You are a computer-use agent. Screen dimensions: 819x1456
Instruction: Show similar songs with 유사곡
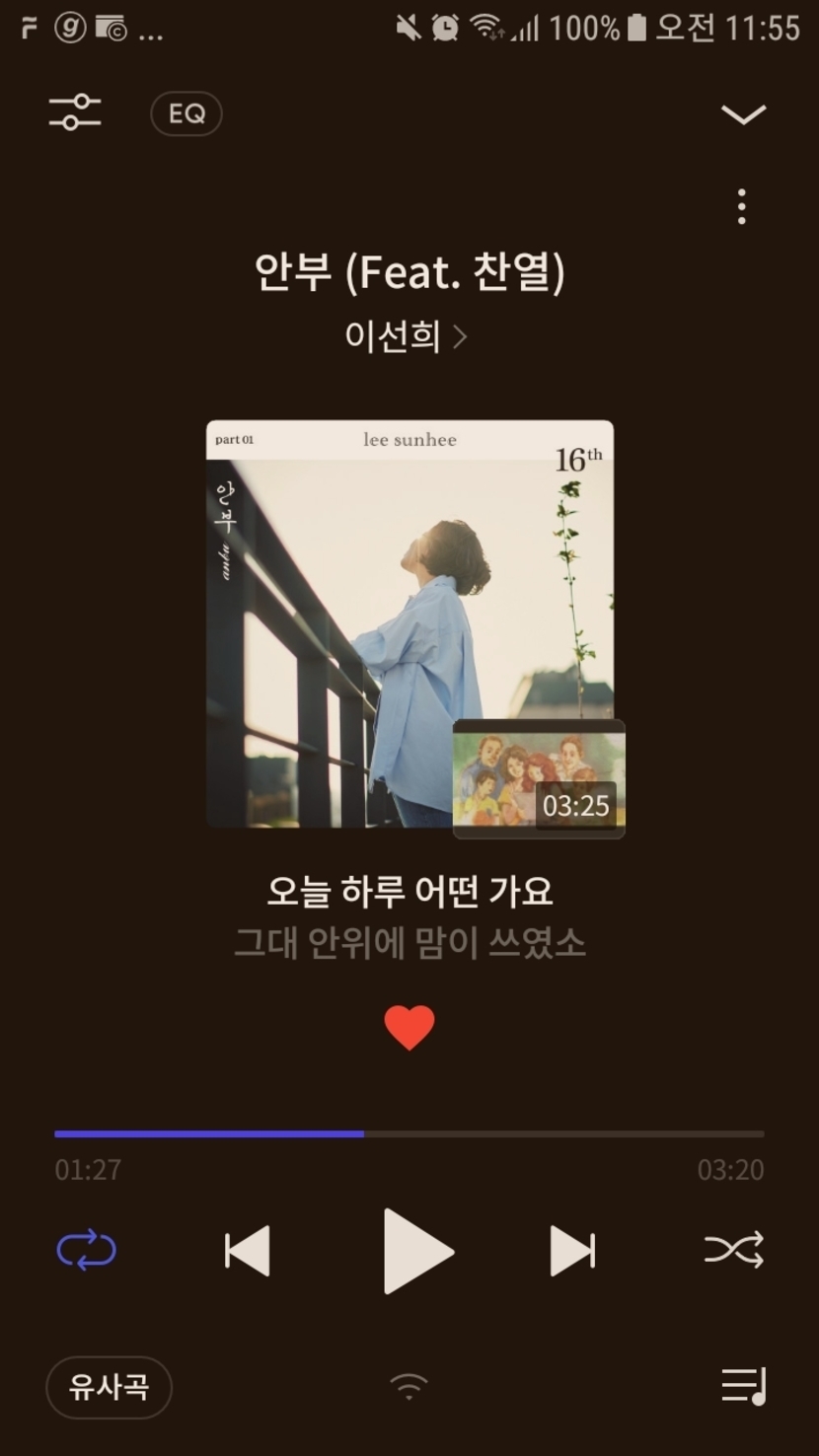pos(109,1387)
